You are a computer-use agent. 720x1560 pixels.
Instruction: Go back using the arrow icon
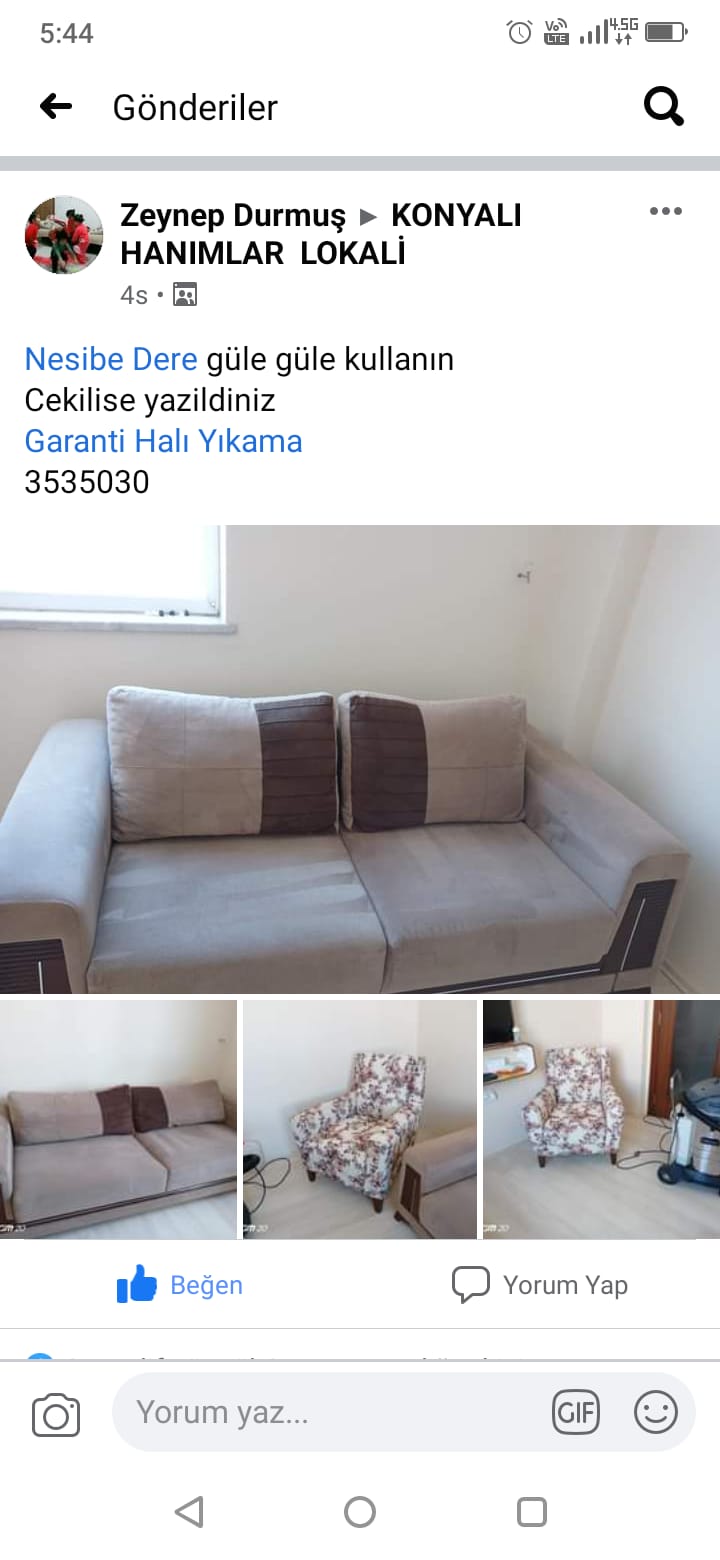point(56,106)
